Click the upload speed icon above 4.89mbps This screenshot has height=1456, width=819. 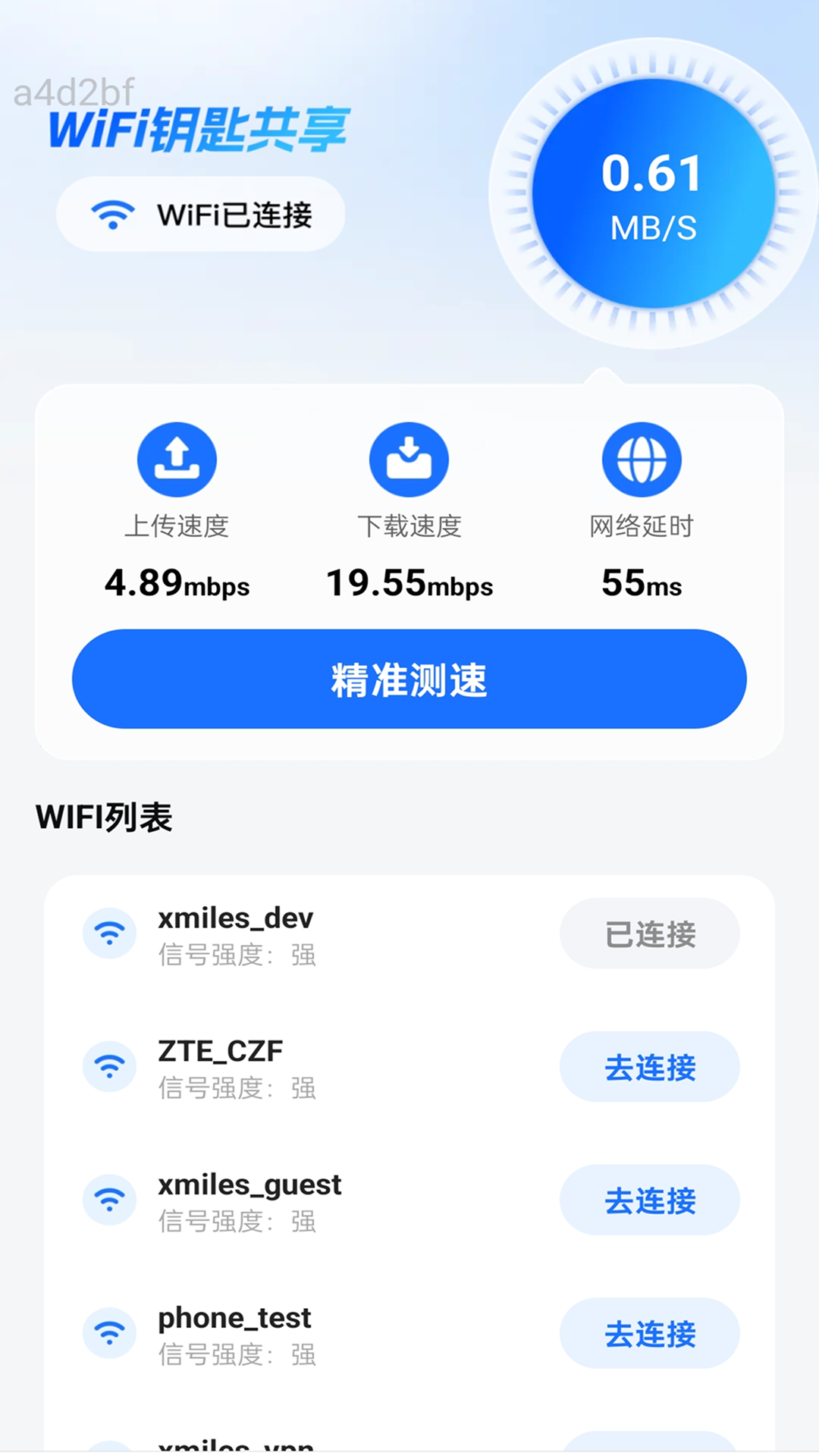[177, 459]
